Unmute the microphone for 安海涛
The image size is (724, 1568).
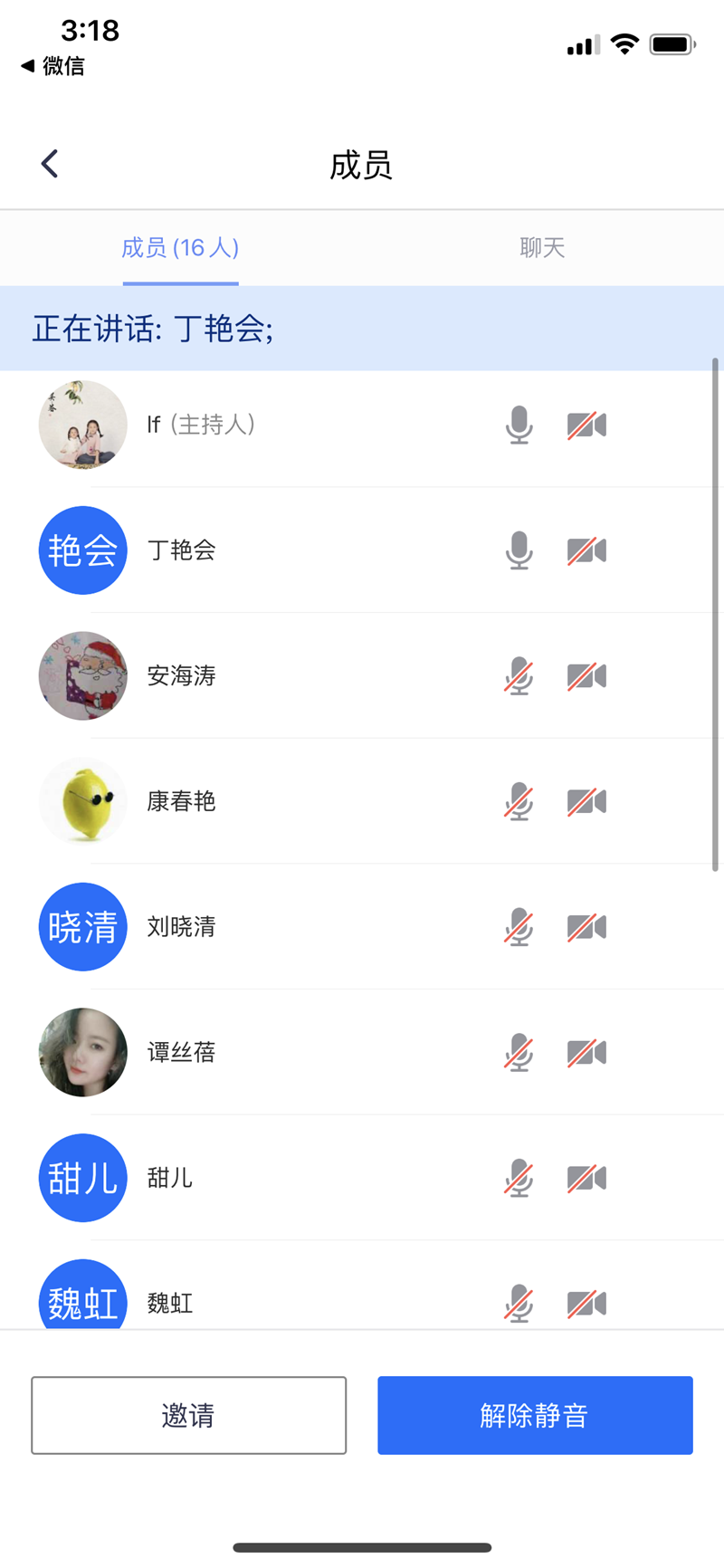tap(519, 676)
